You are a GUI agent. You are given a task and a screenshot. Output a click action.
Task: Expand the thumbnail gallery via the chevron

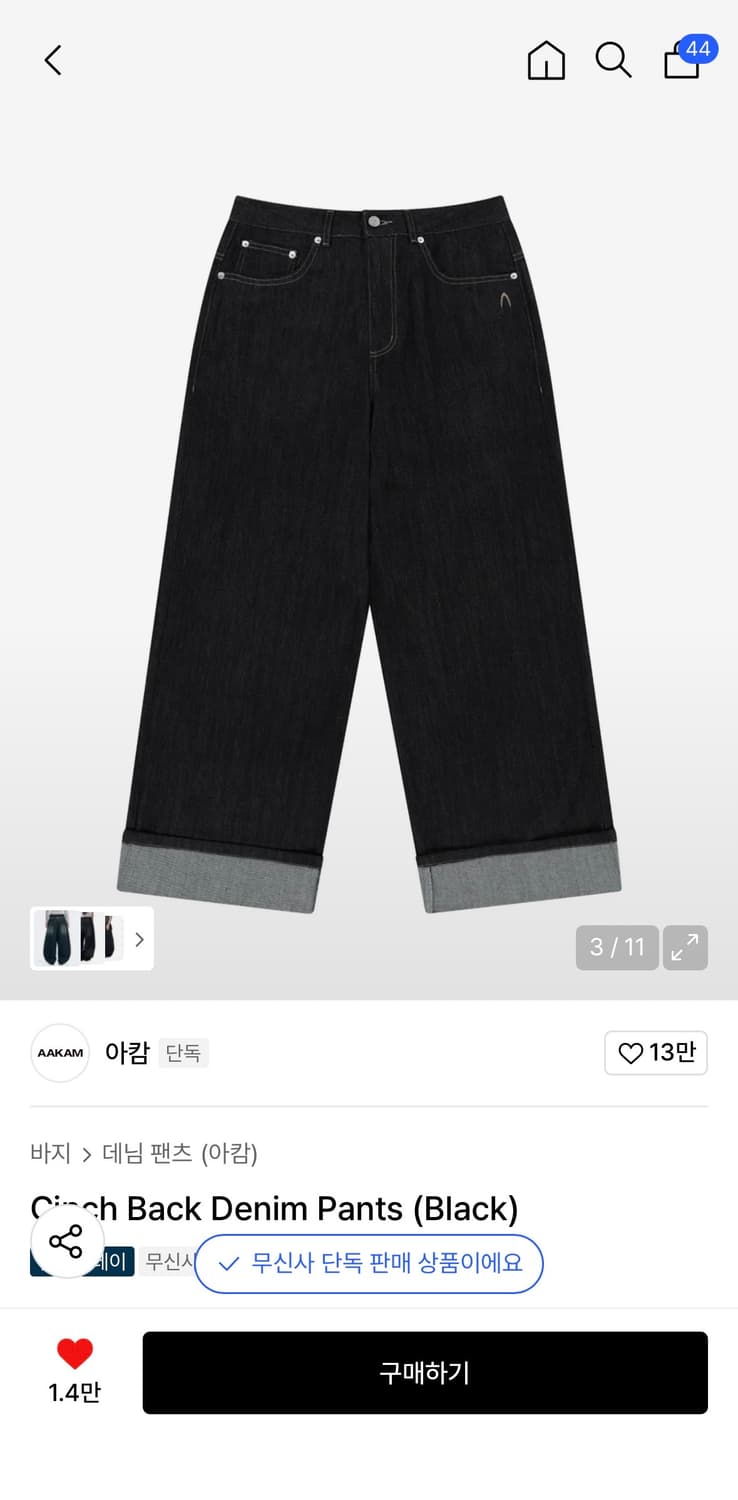tap(139, 940)
